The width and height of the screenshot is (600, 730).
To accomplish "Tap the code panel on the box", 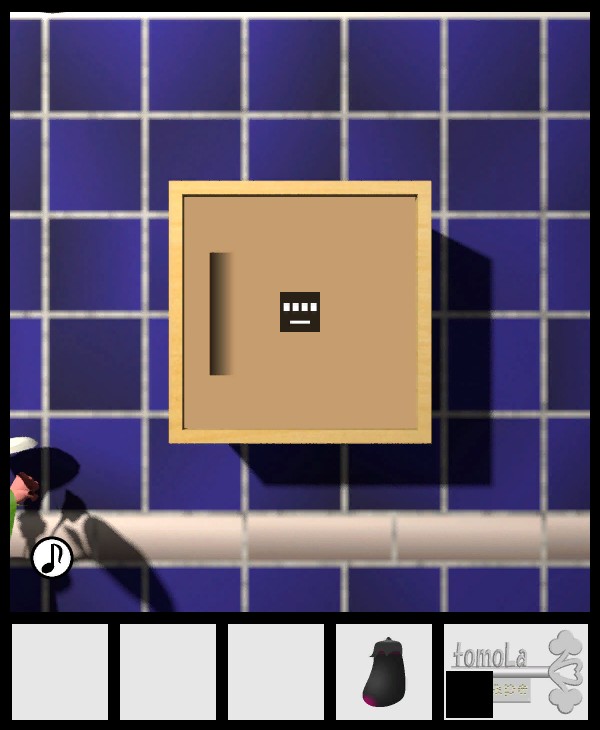I will tap(300, 312).
